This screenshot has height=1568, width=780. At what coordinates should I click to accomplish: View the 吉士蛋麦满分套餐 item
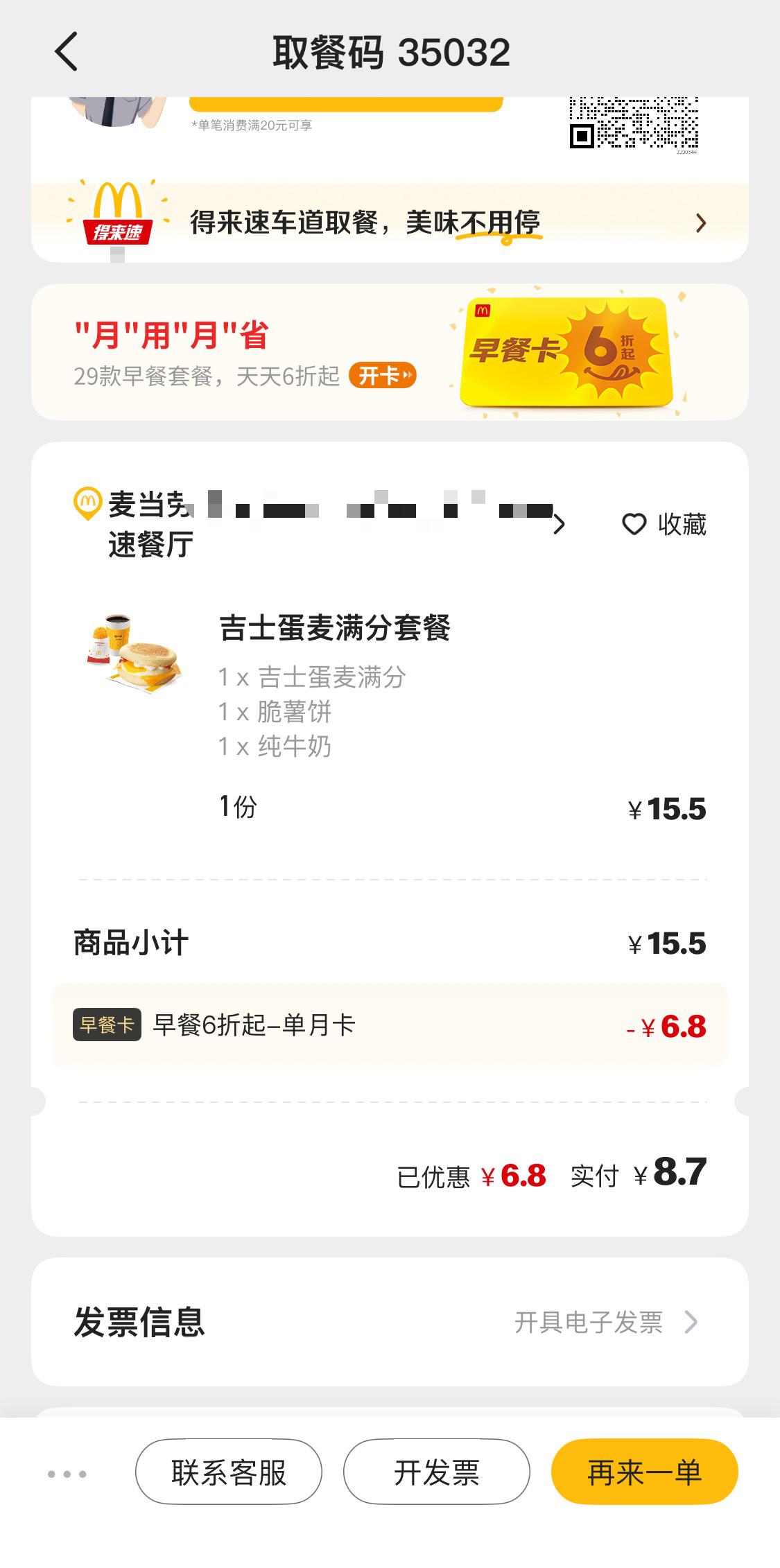coord(334,628)
